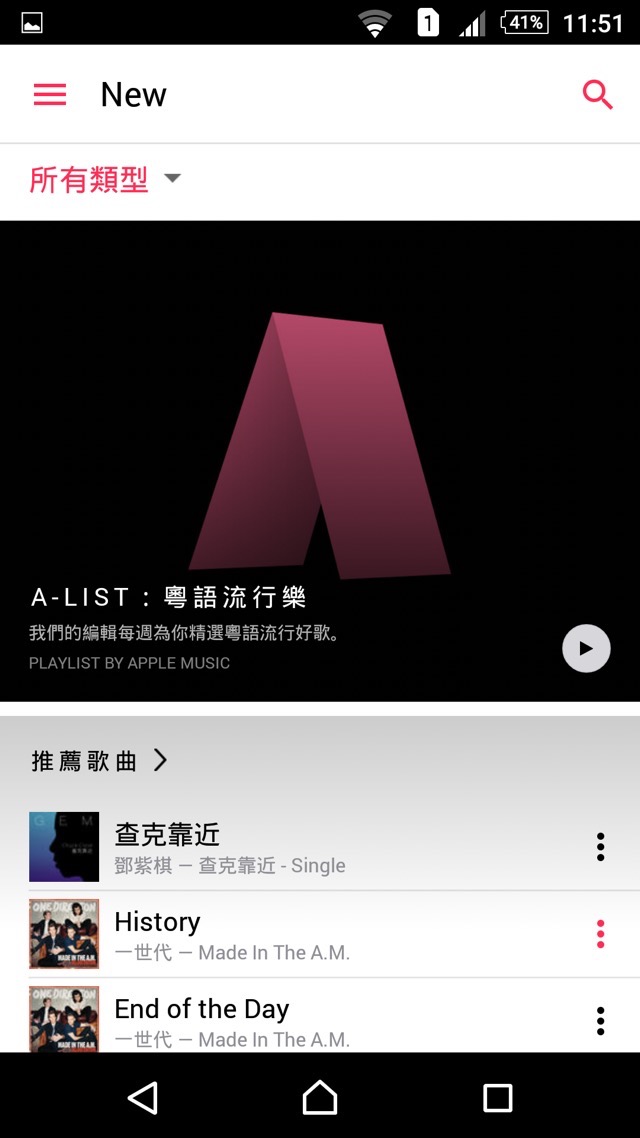Open the hamburger drawer menu
Screen dimensions: 640x1138
(50, 94)
